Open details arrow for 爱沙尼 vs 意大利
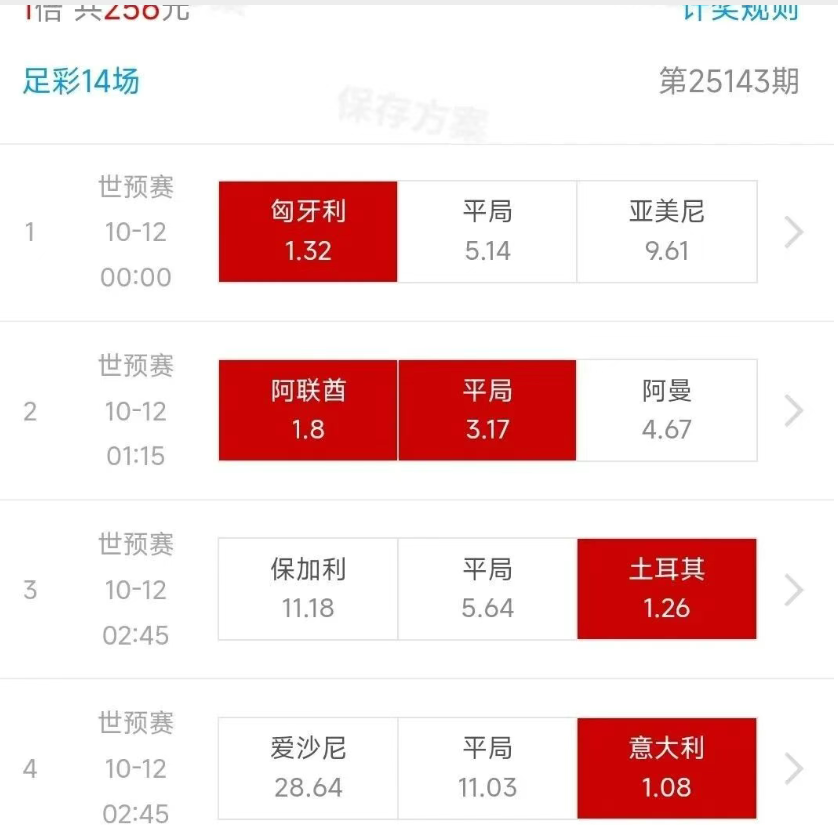838x825 pixels. tap(794, 768)
